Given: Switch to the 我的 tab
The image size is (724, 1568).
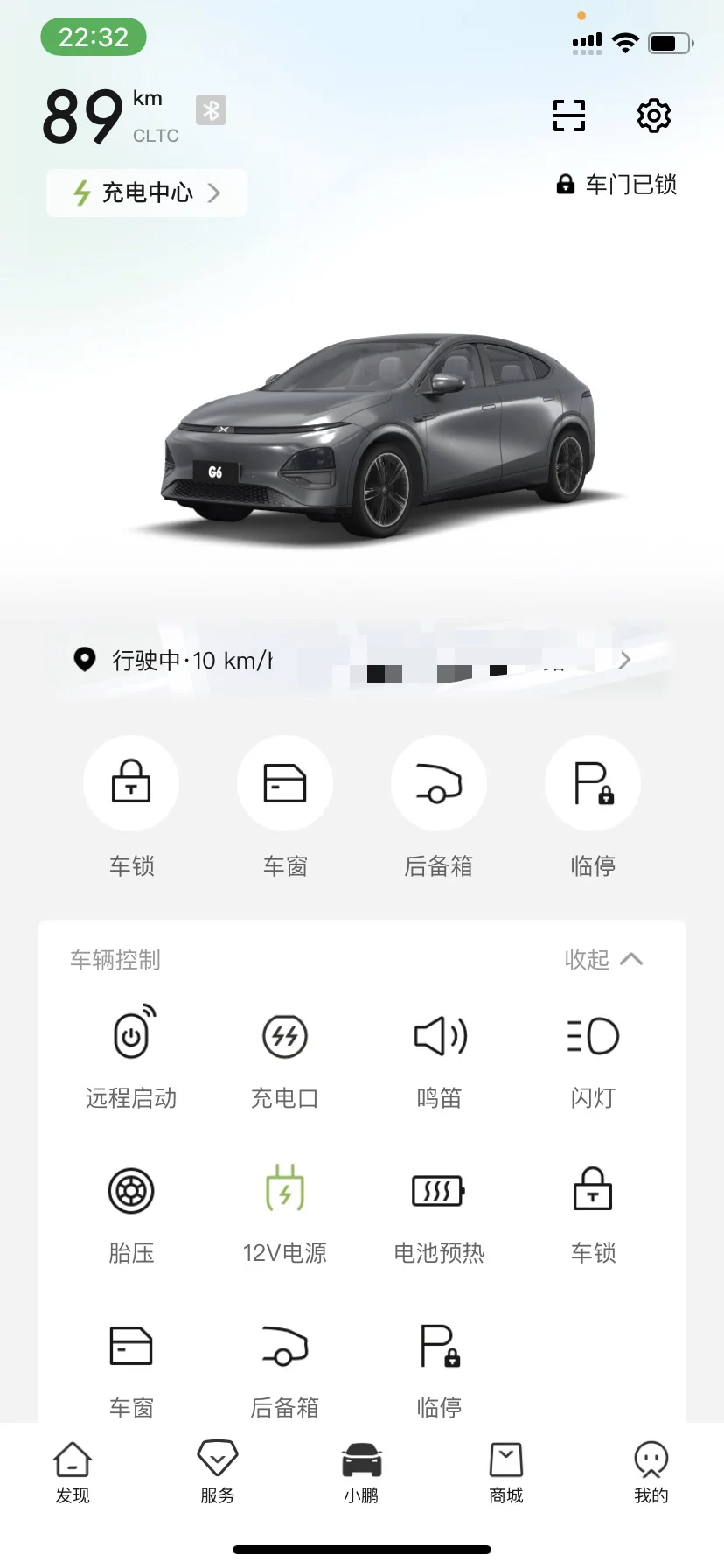Looking at the screenshot, I should coord(651,1473).
